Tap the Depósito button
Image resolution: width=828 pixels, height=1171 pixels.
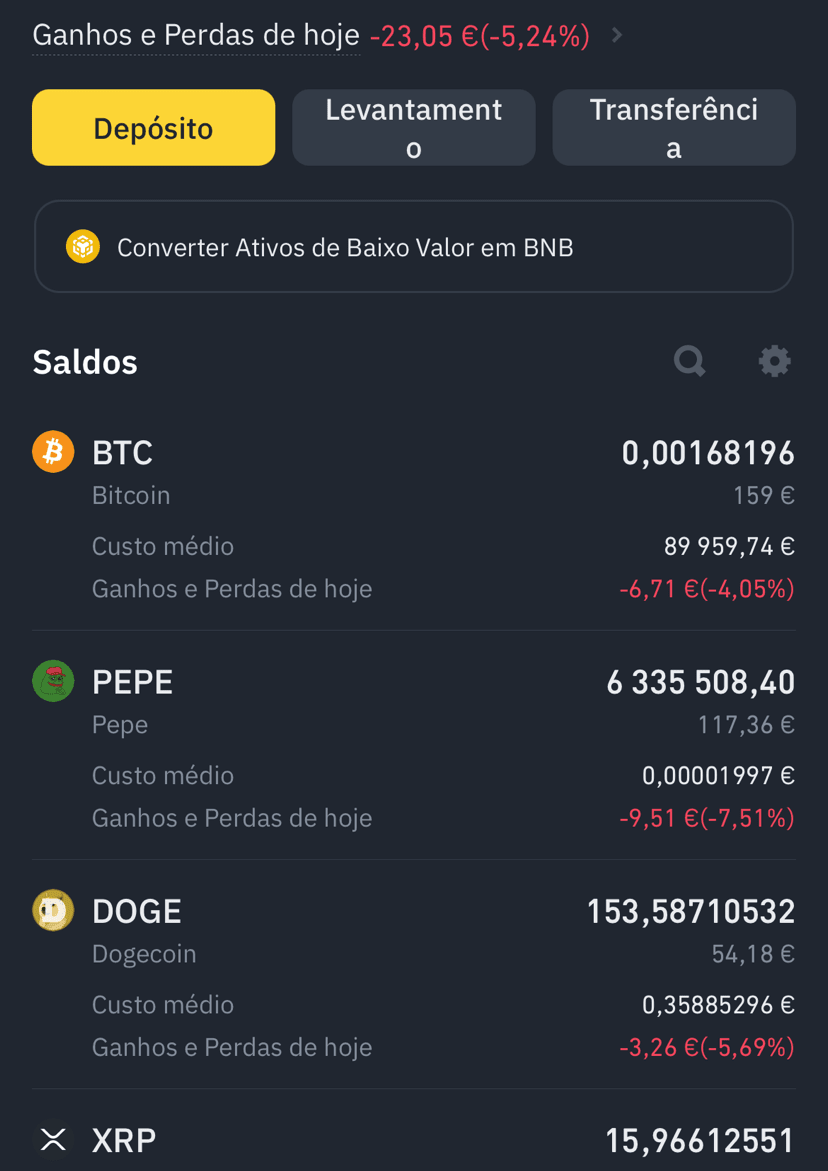click(x=153, y=128)
